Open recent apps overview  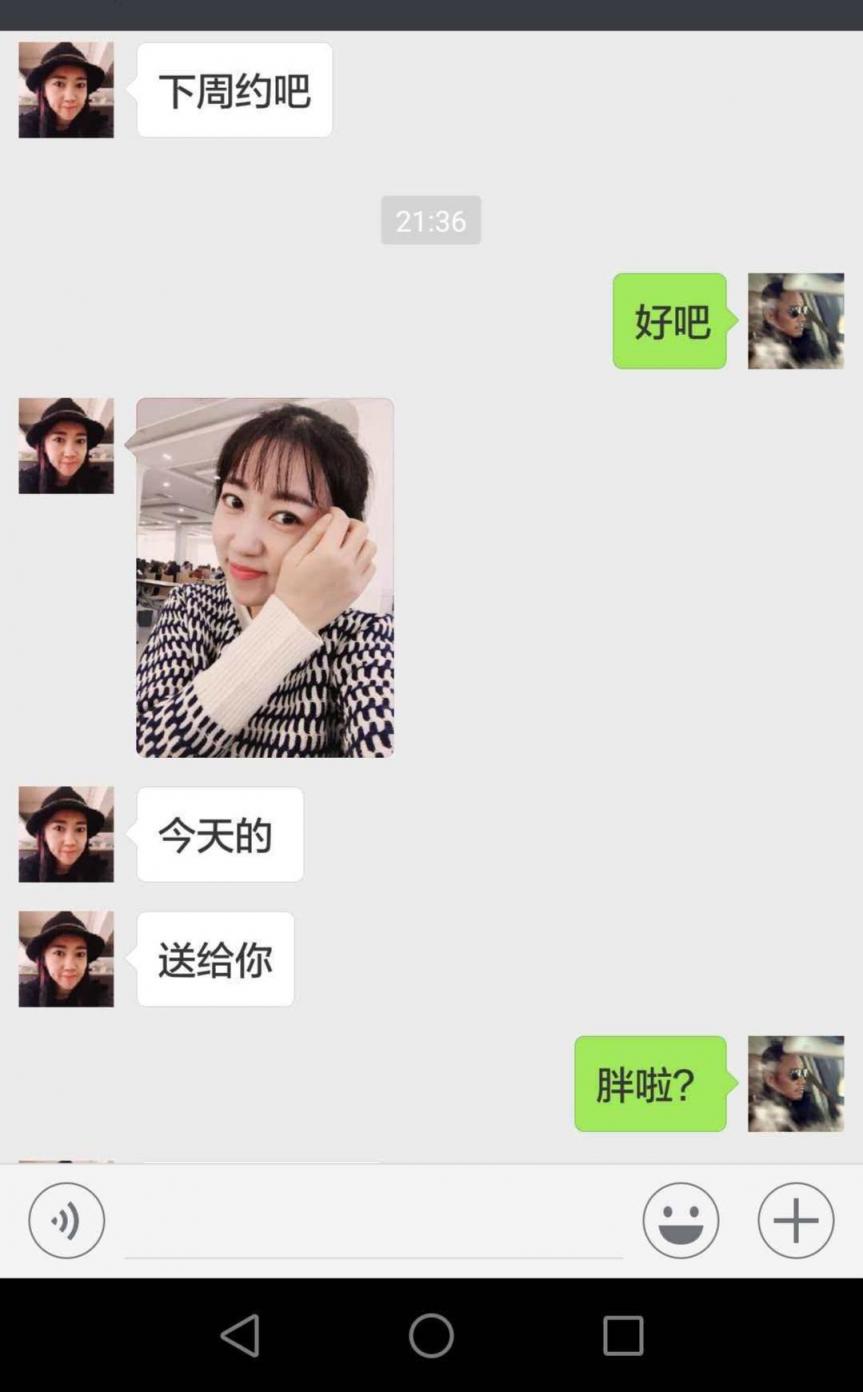click(x=622, y=1335)
